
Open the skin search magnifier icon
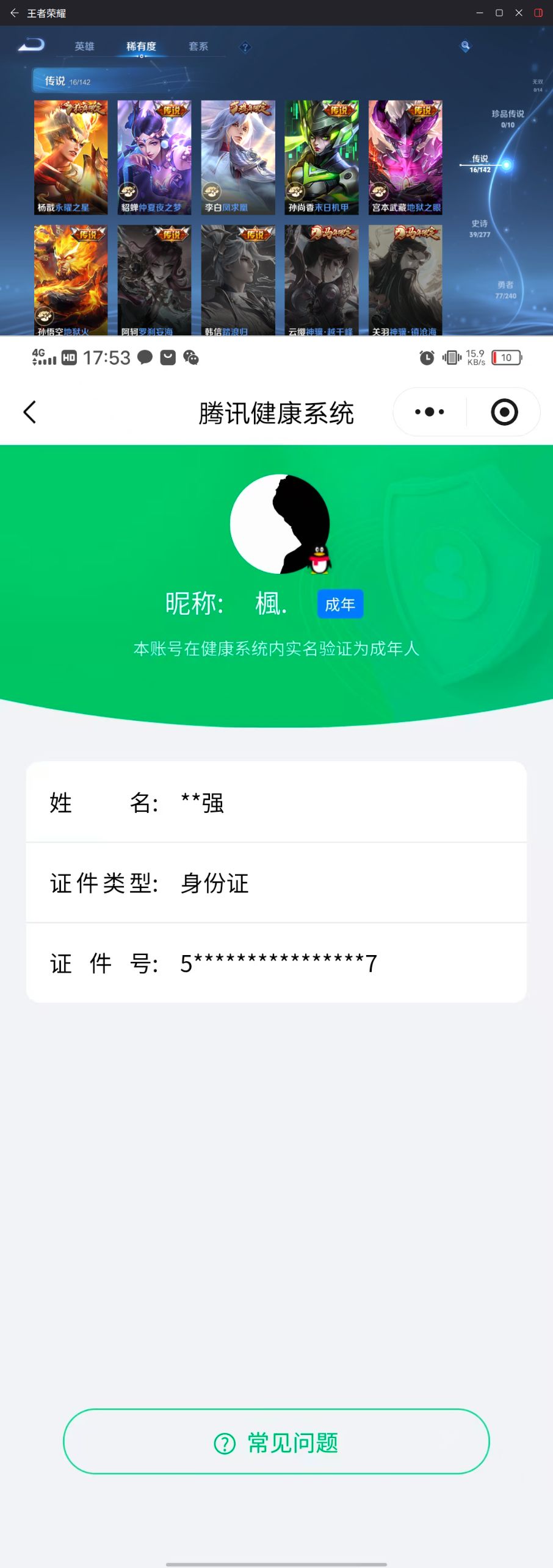(464, 46)
